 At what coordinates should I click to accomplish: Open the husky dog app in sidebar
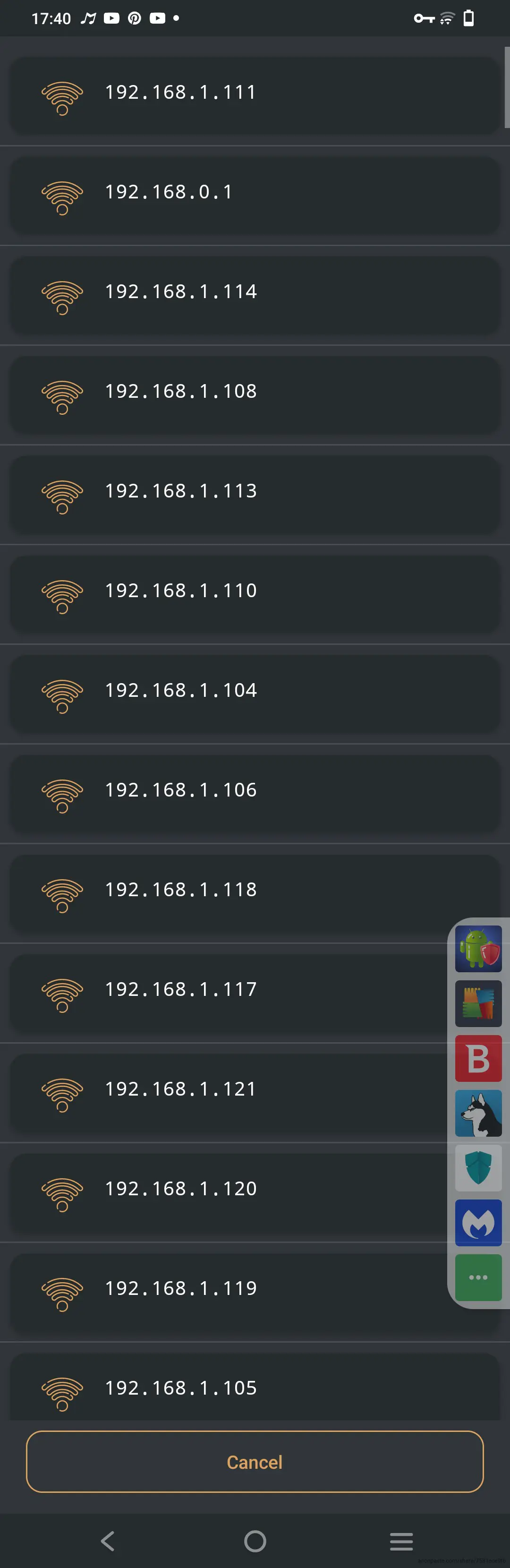(x=478, y=1114)
